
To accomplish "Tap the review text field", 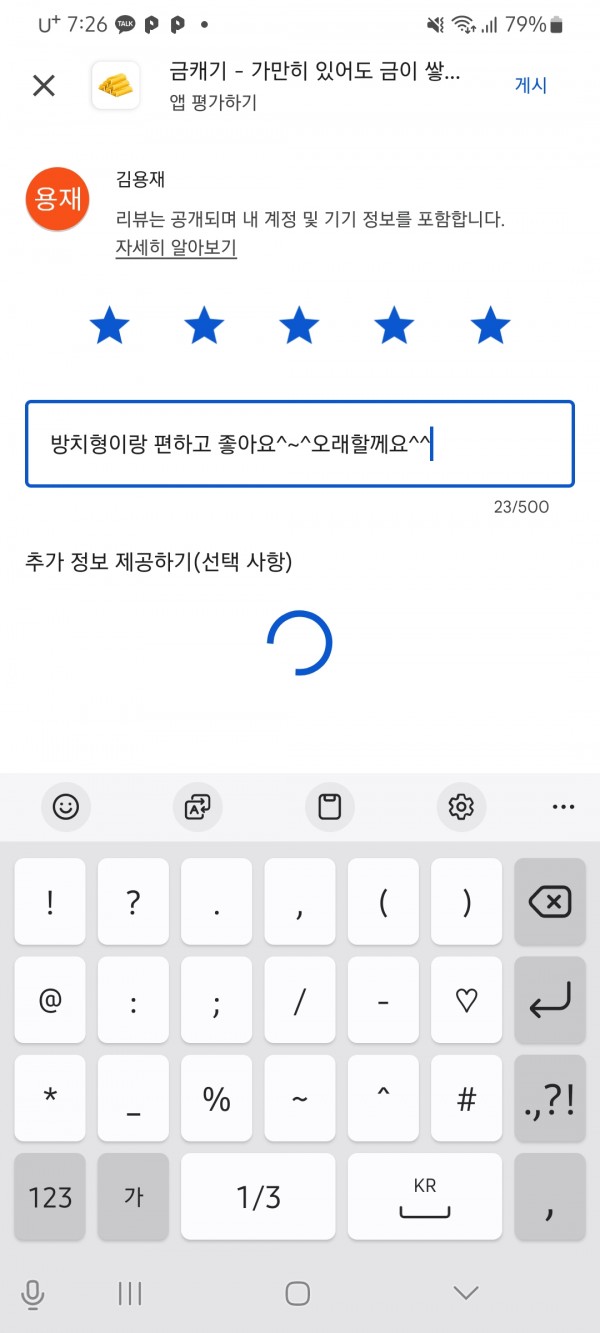I will (x=300, y=444).
